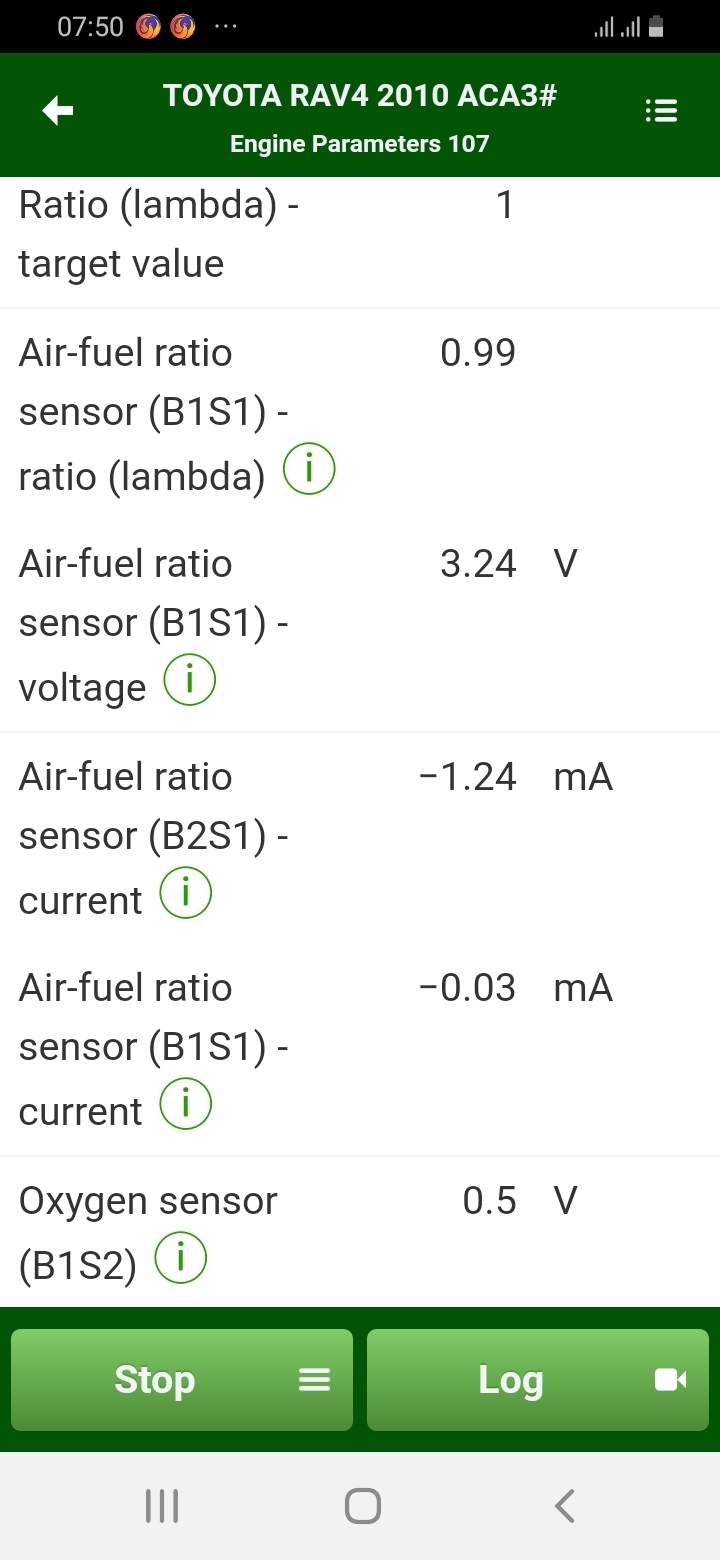Open recent apps from navigation bar
720x1560 pixels.
[x=162, y=1505]
